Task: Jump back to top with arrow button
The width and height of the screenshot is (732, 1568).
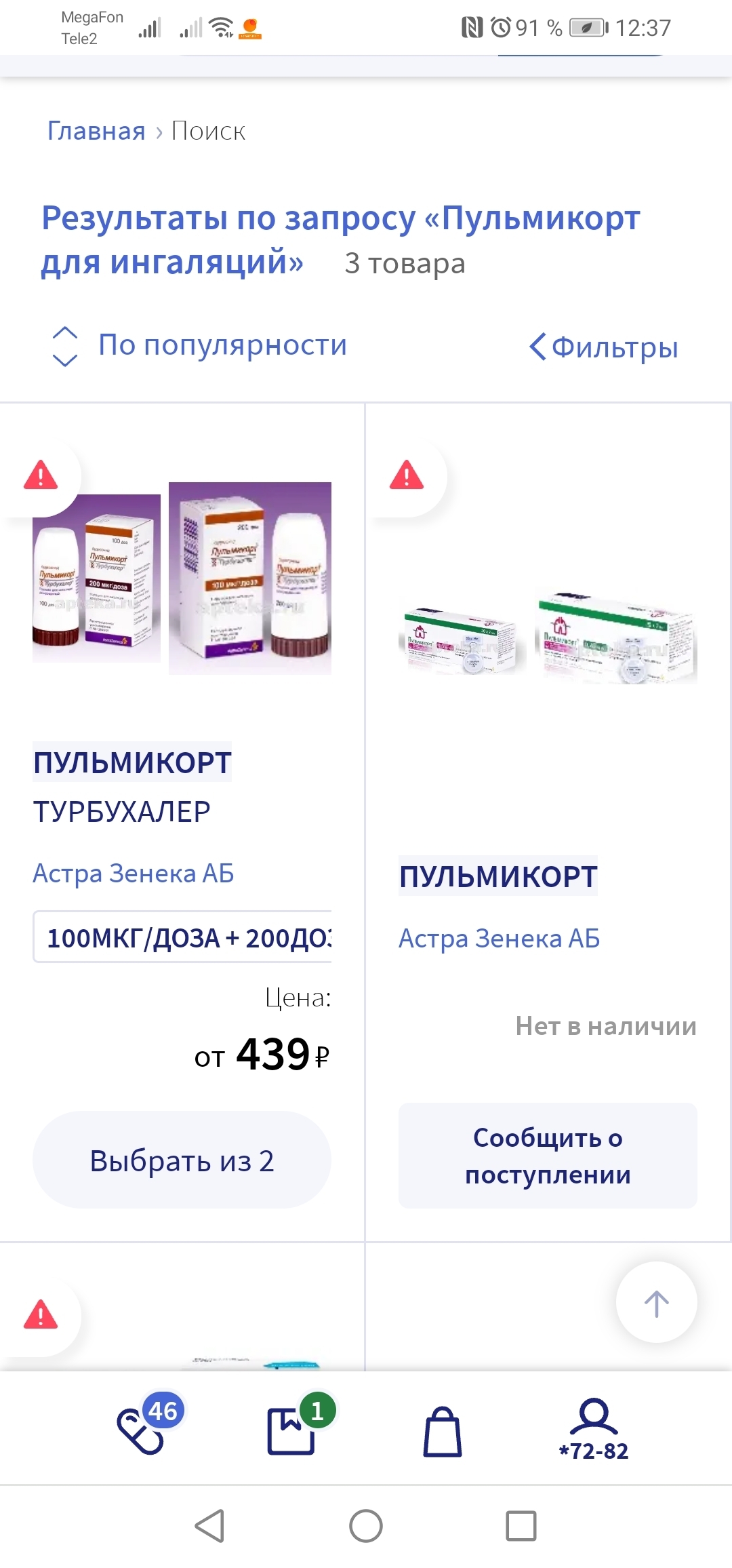Action: (656, 1303)
